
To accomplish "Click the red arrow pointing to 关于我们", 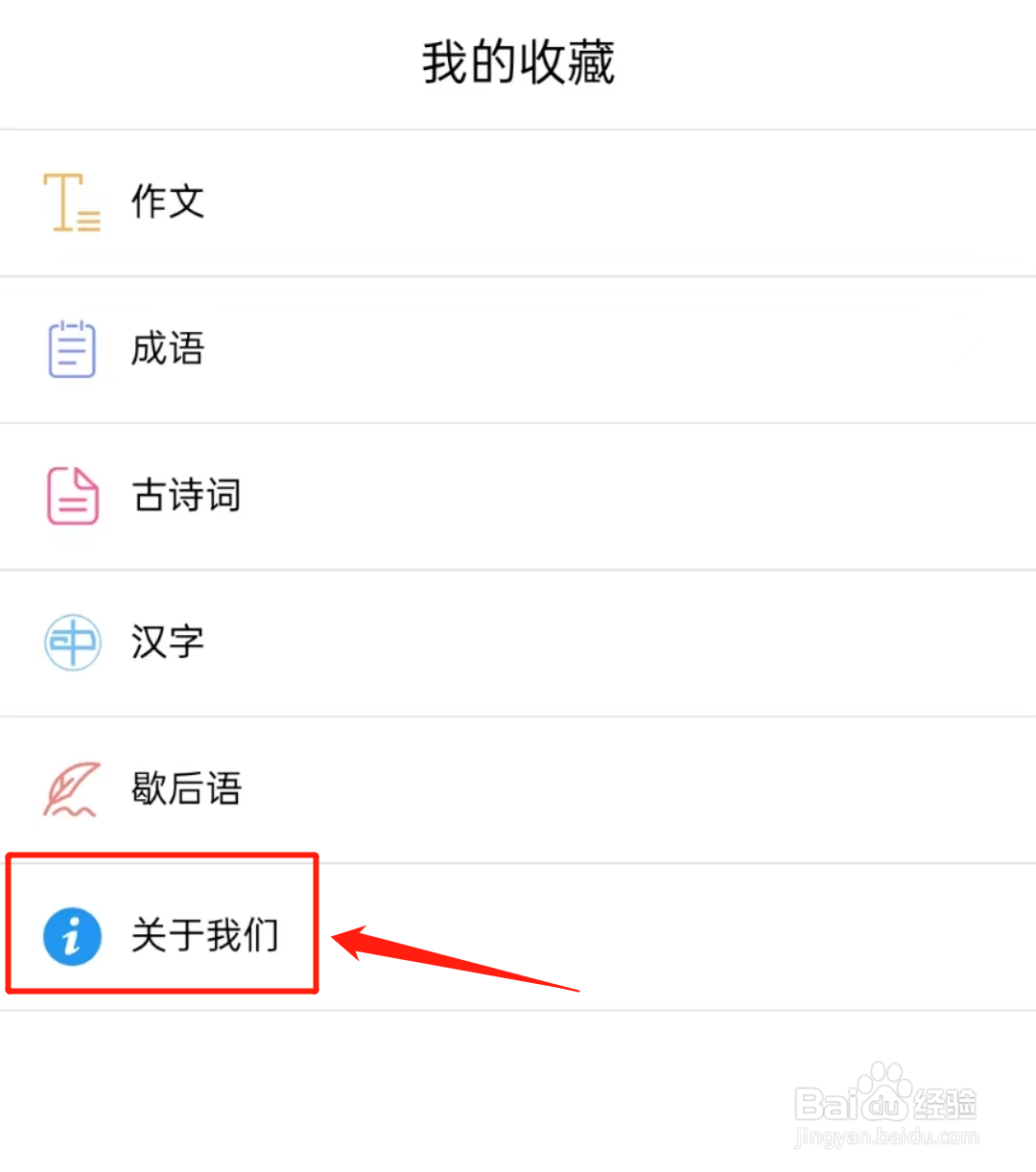I will 451,959.
